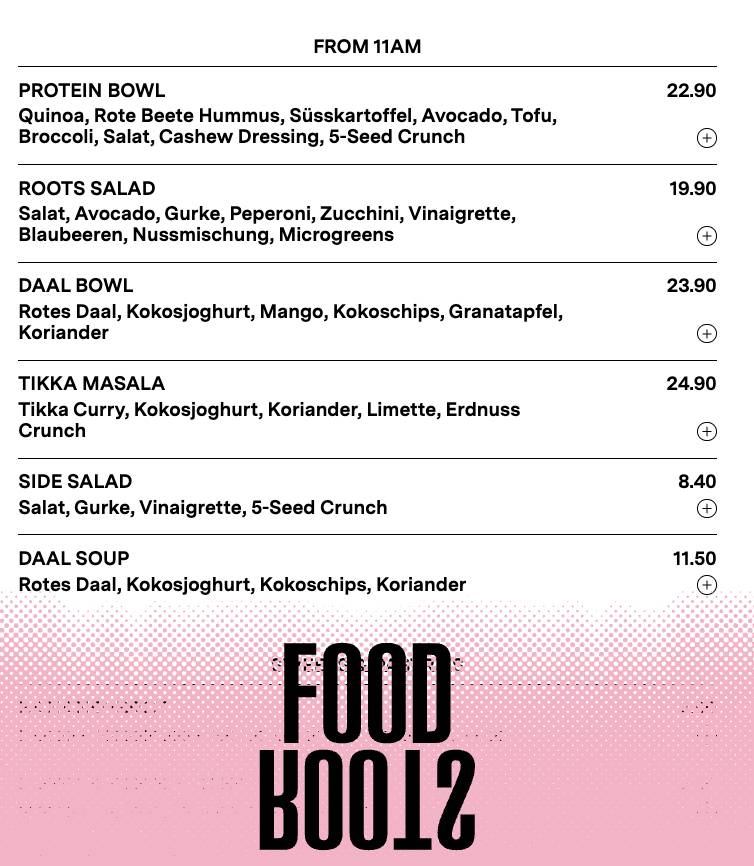Click the plus icon for Daal Soup
This screenshot has height=866, width=754.
click(707, 585)
